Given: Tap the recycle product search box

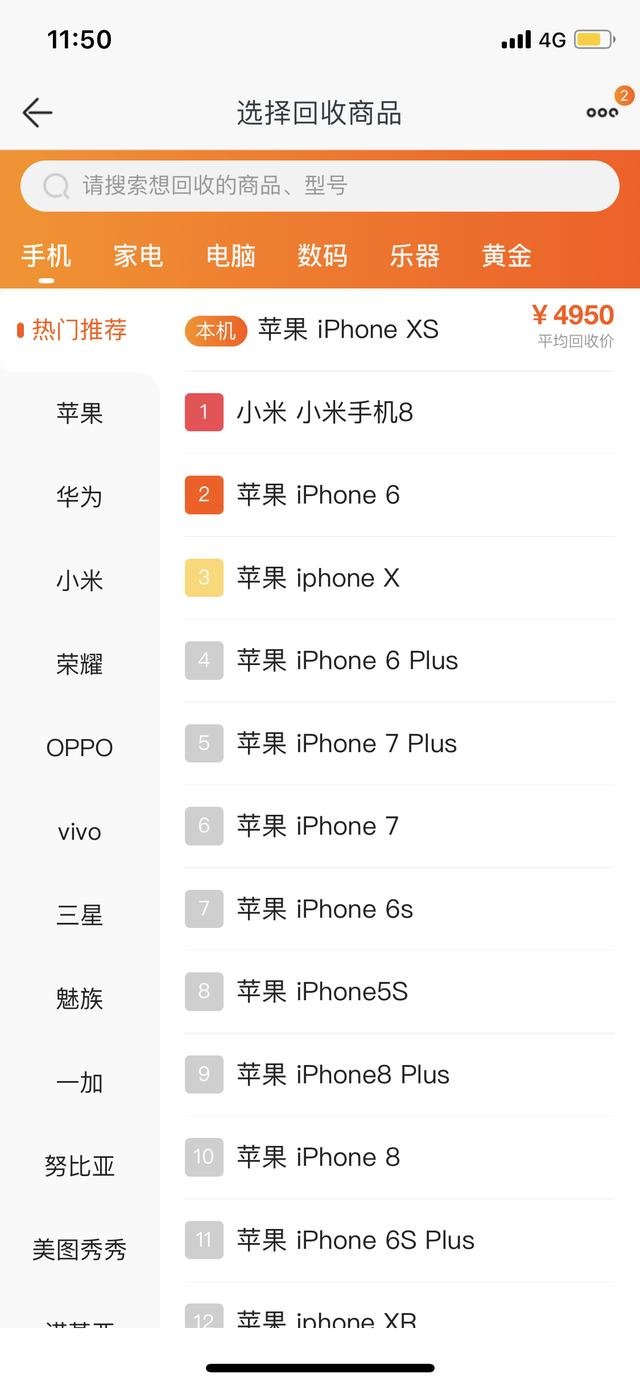Looking at the screenshot, I should pyautogui.click(x=320, y=186).
